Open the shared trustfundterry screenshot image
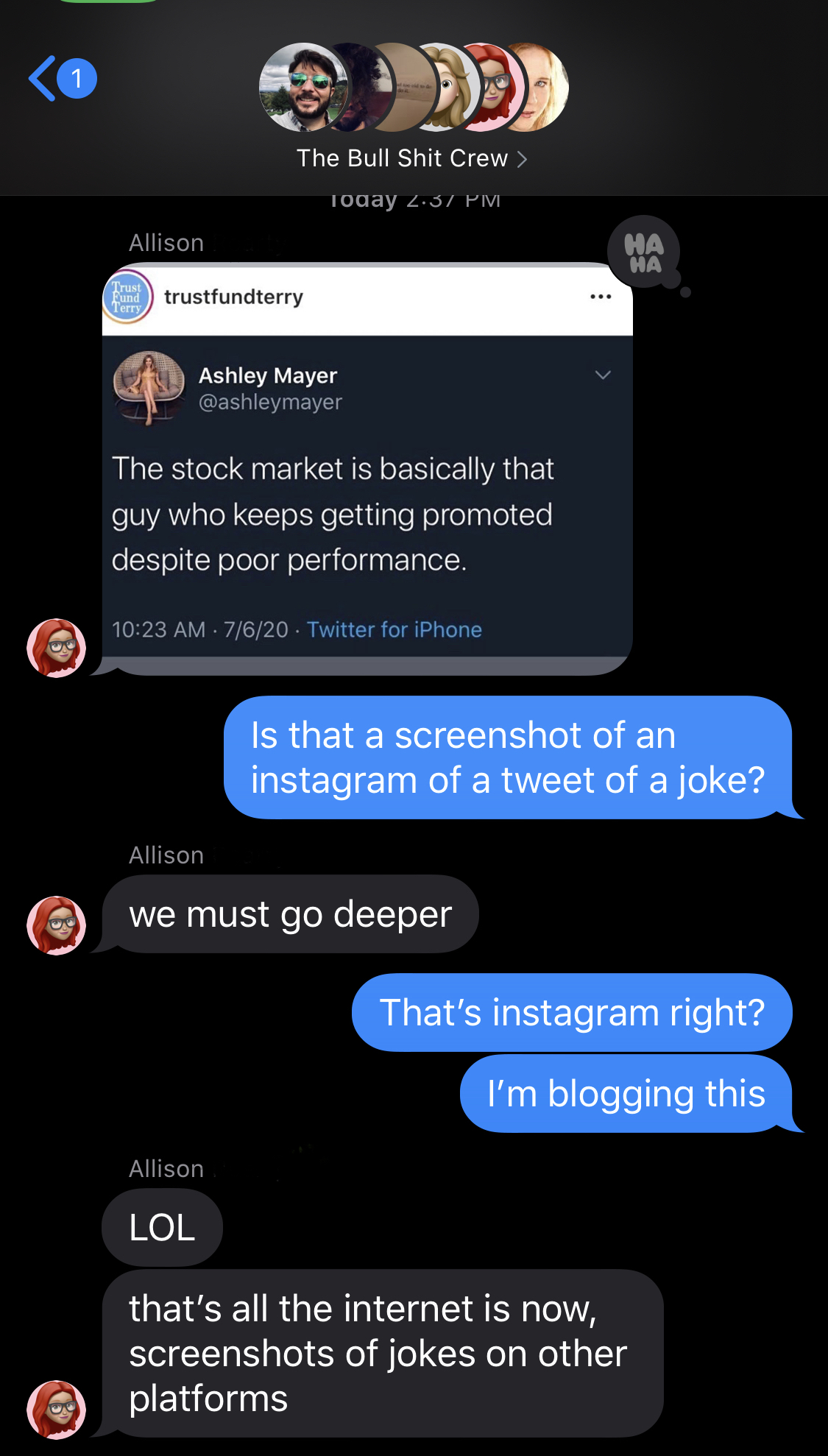 point(367,469)
